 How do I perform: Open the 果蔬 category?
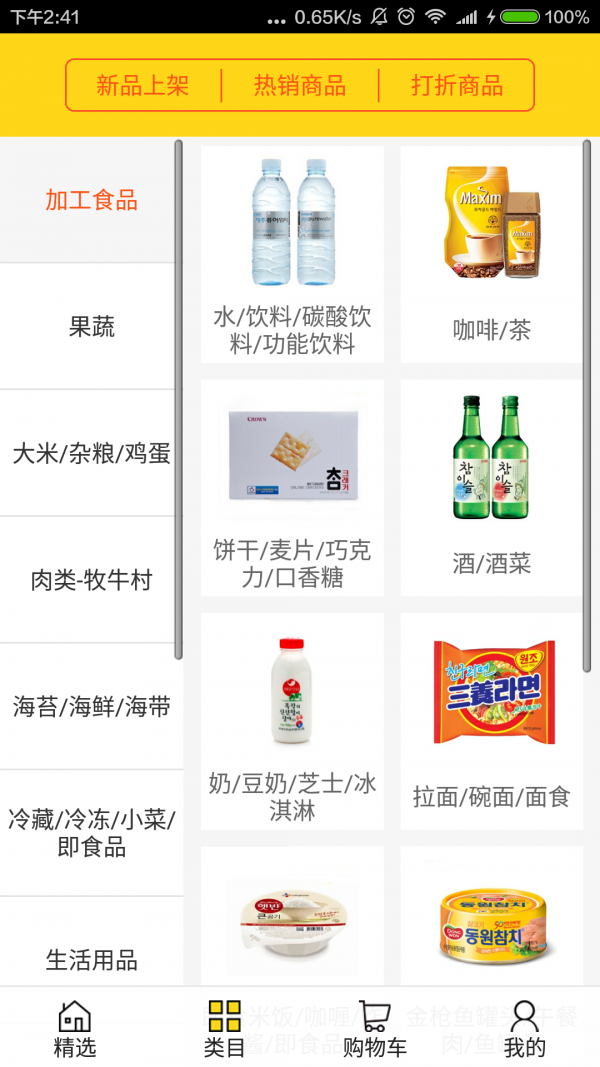tap(91, 327)
